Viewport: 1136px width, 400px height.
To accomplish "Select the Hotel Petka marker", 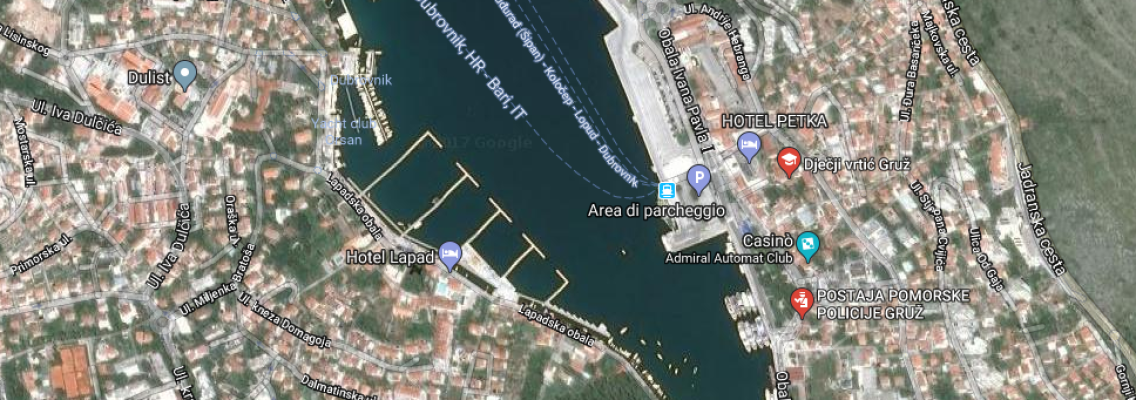I will (748, 148).
